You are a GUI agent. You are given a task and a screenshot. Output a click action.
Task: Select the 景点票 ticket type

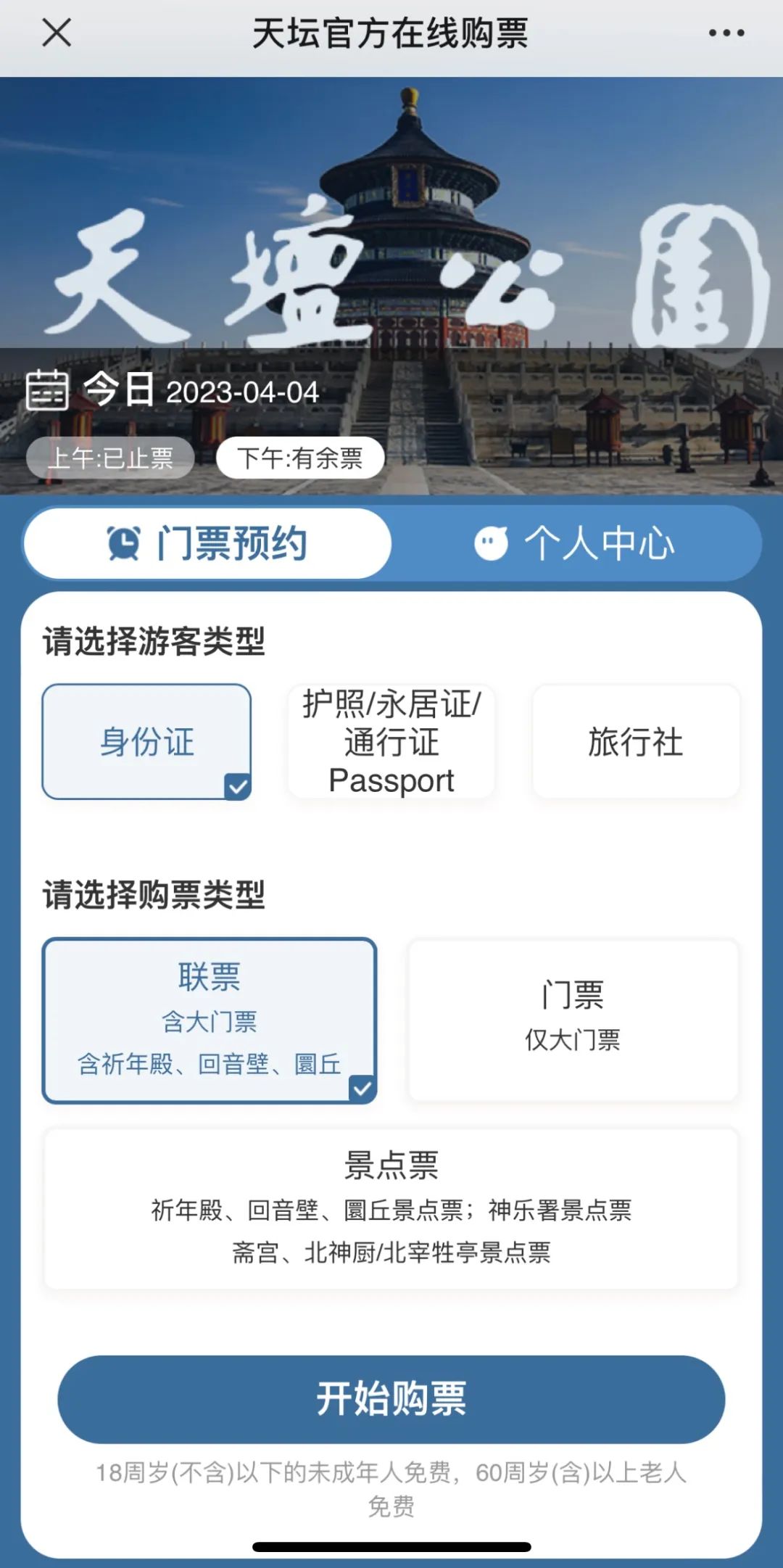[391, 1208]
